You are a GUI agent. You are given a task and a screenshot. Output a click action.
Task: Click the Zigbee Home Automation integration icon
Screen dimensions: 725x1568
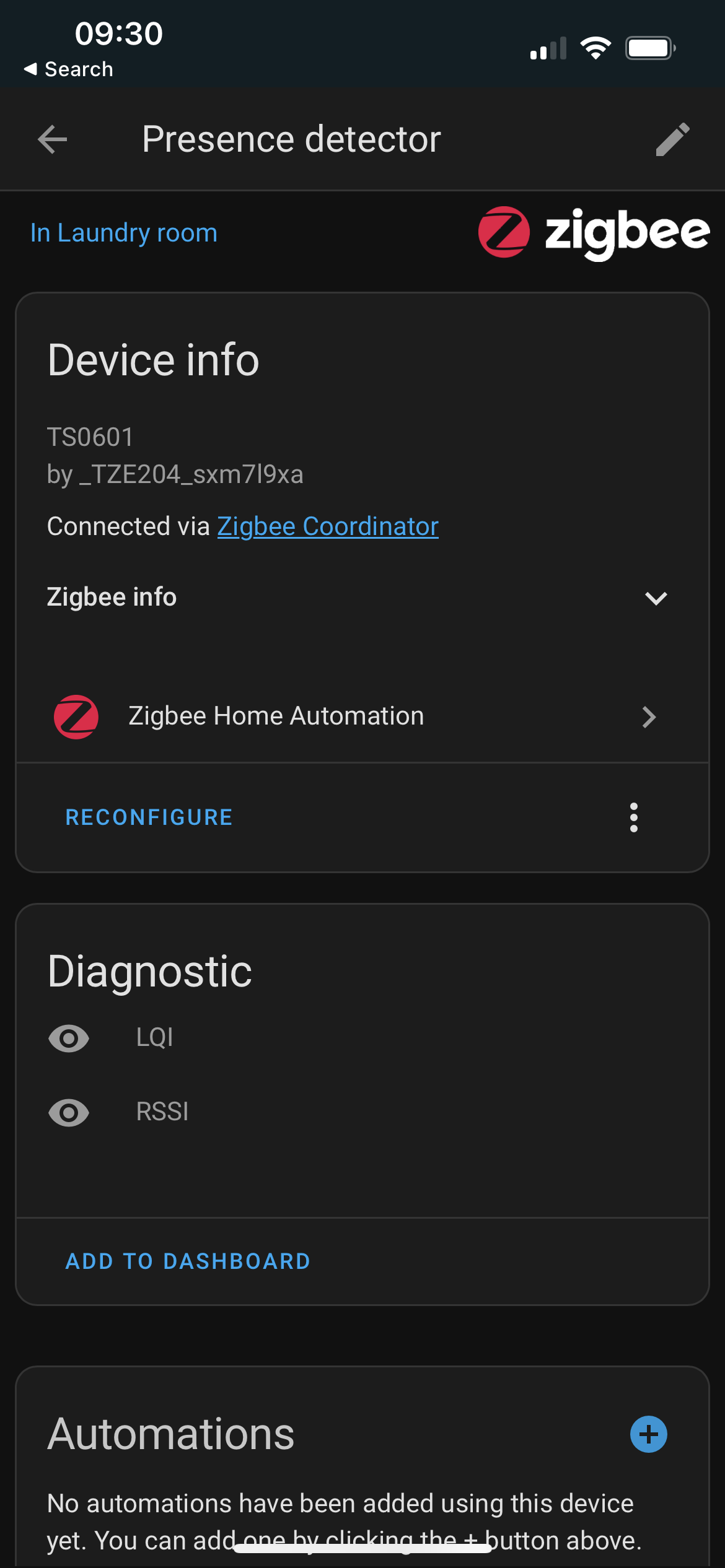pos(77,716)
